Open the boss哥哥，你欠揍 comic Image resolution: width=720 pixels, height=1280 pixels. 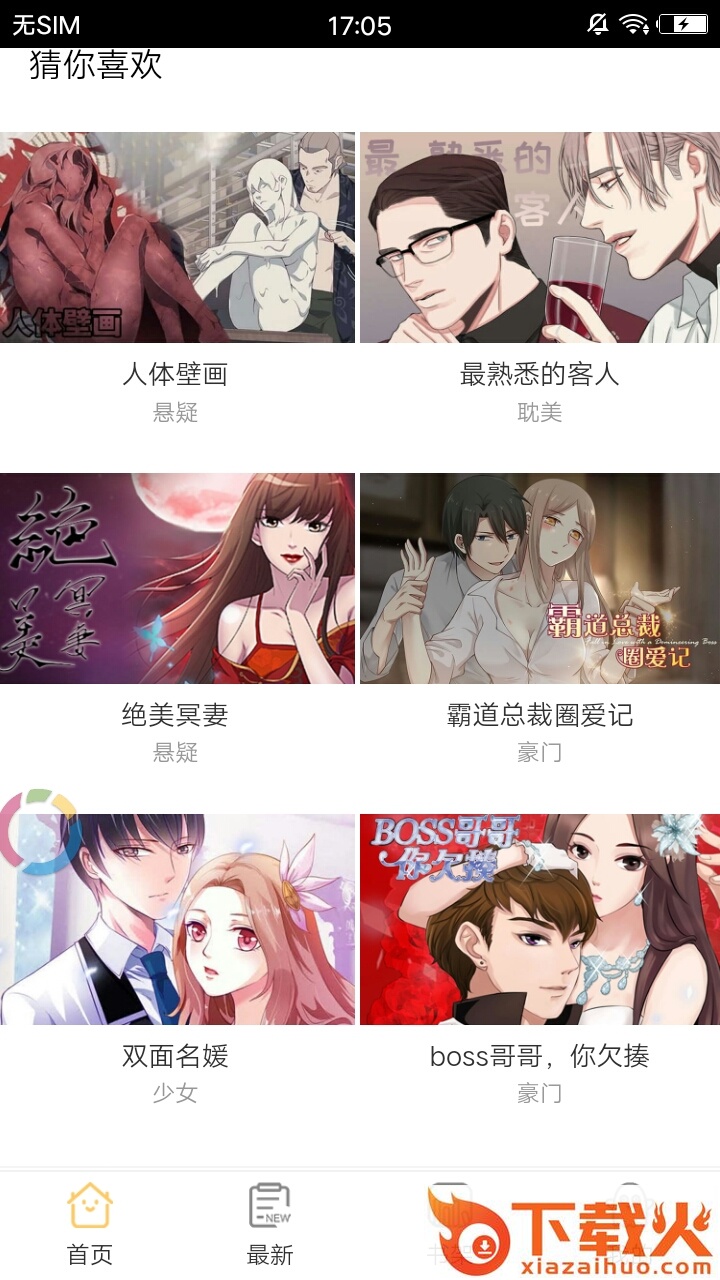point(540,918)
